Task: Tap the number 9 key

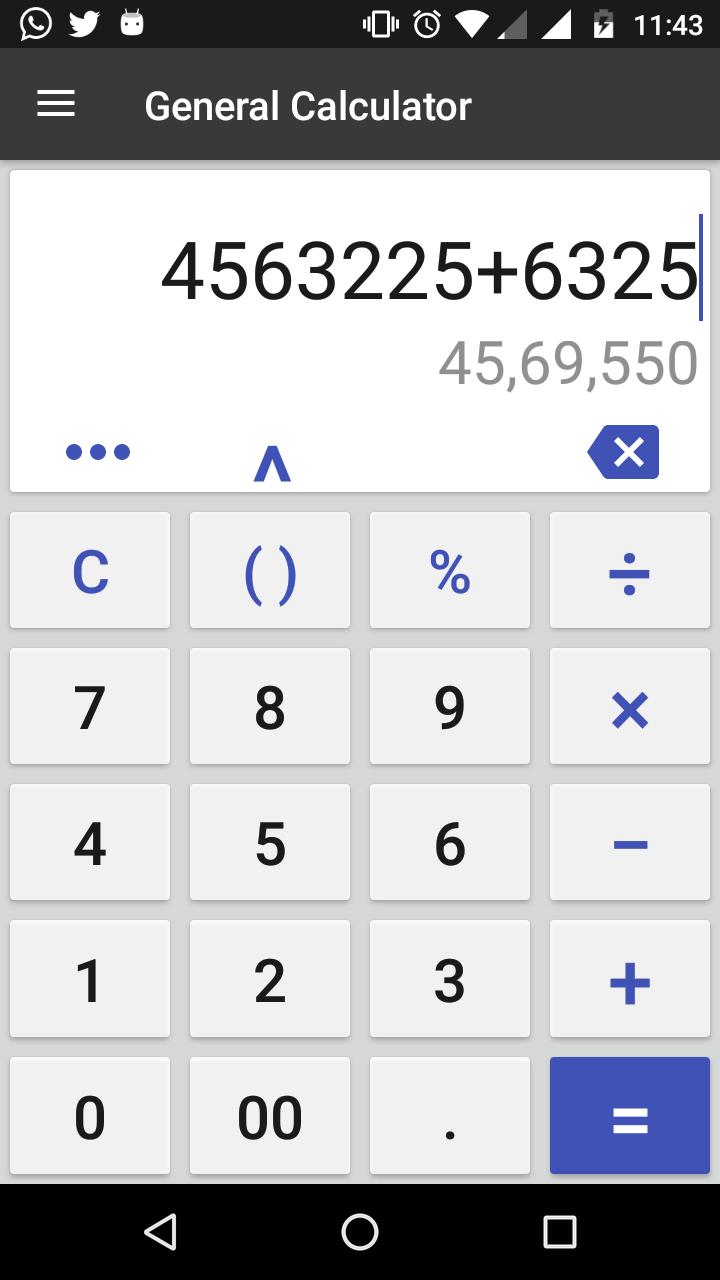Action: [450, 707]
